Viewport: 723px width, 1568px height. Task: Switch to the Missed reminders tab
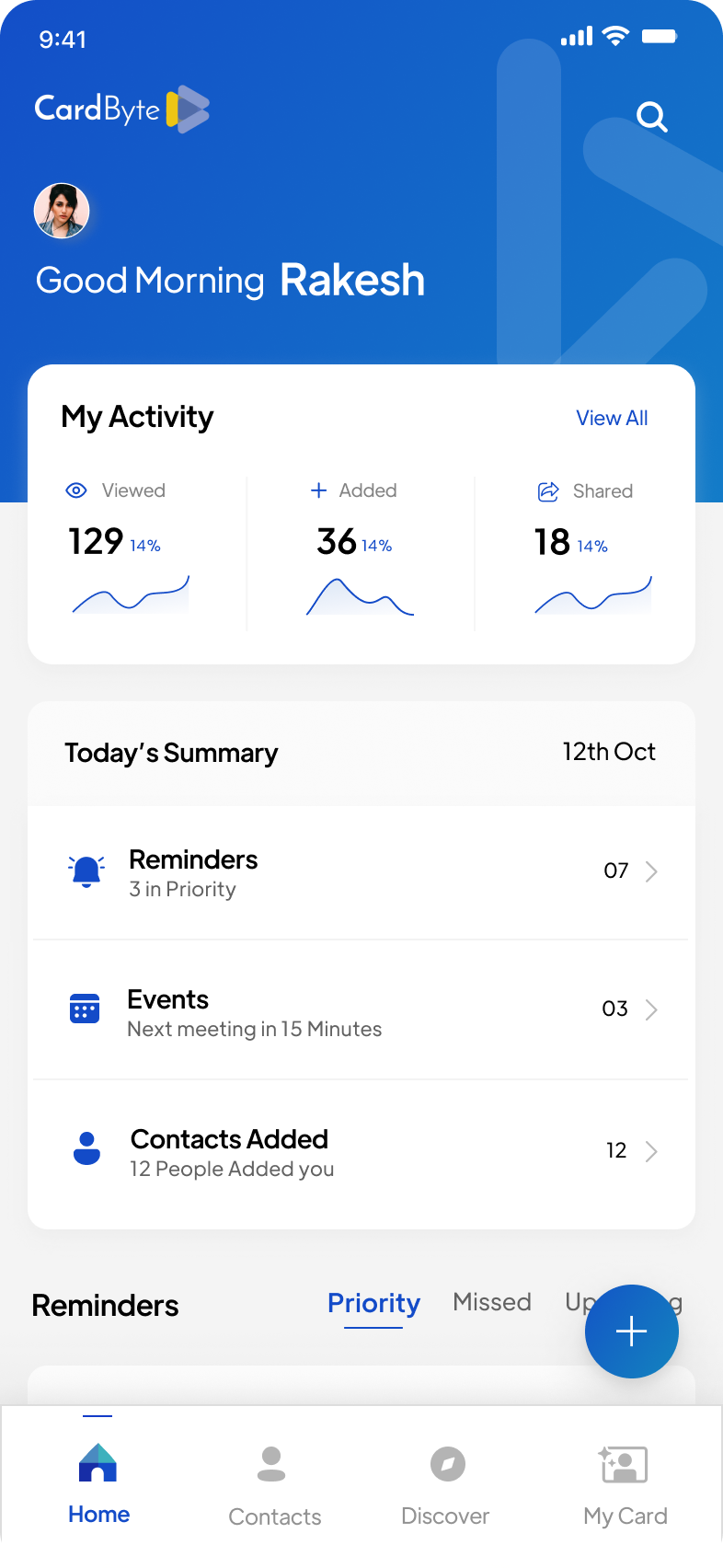pos(492,1302)
